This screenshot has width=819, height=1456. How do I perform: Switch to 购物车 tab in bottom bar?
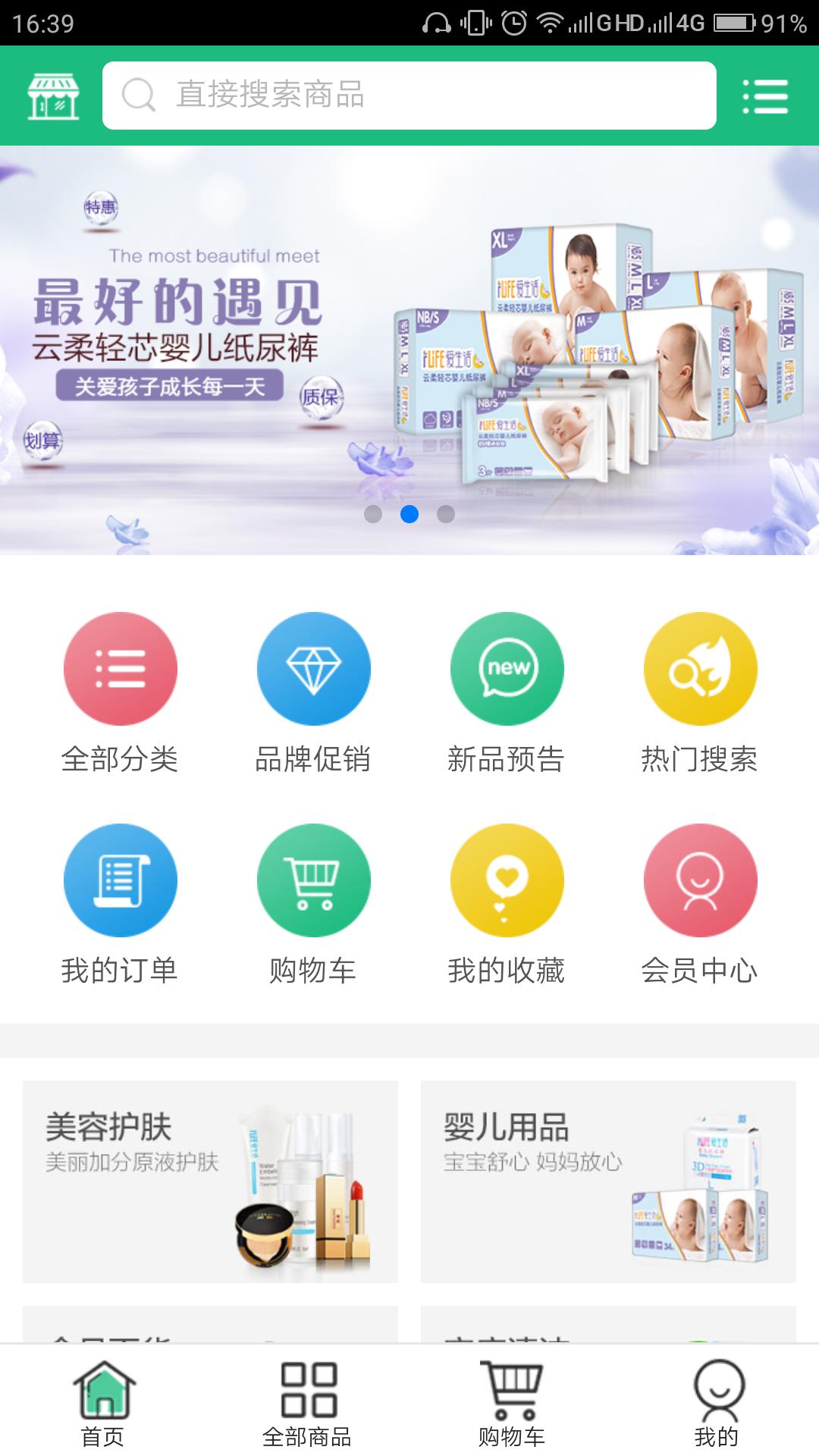click(x=512, y=1401)
